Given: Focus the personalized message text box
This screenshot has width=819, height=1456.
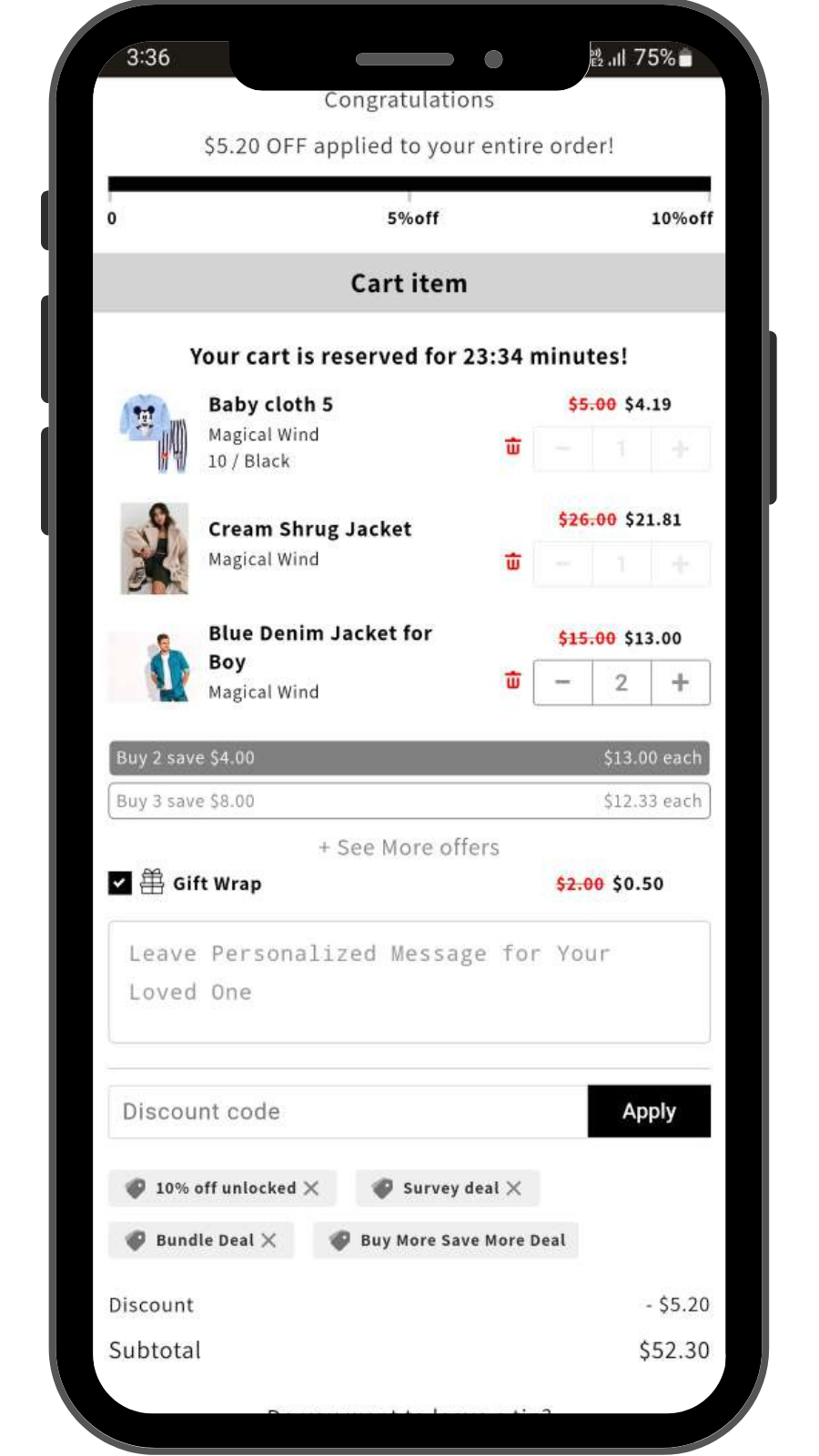Looking at the screenshot, I should point(409,982).
